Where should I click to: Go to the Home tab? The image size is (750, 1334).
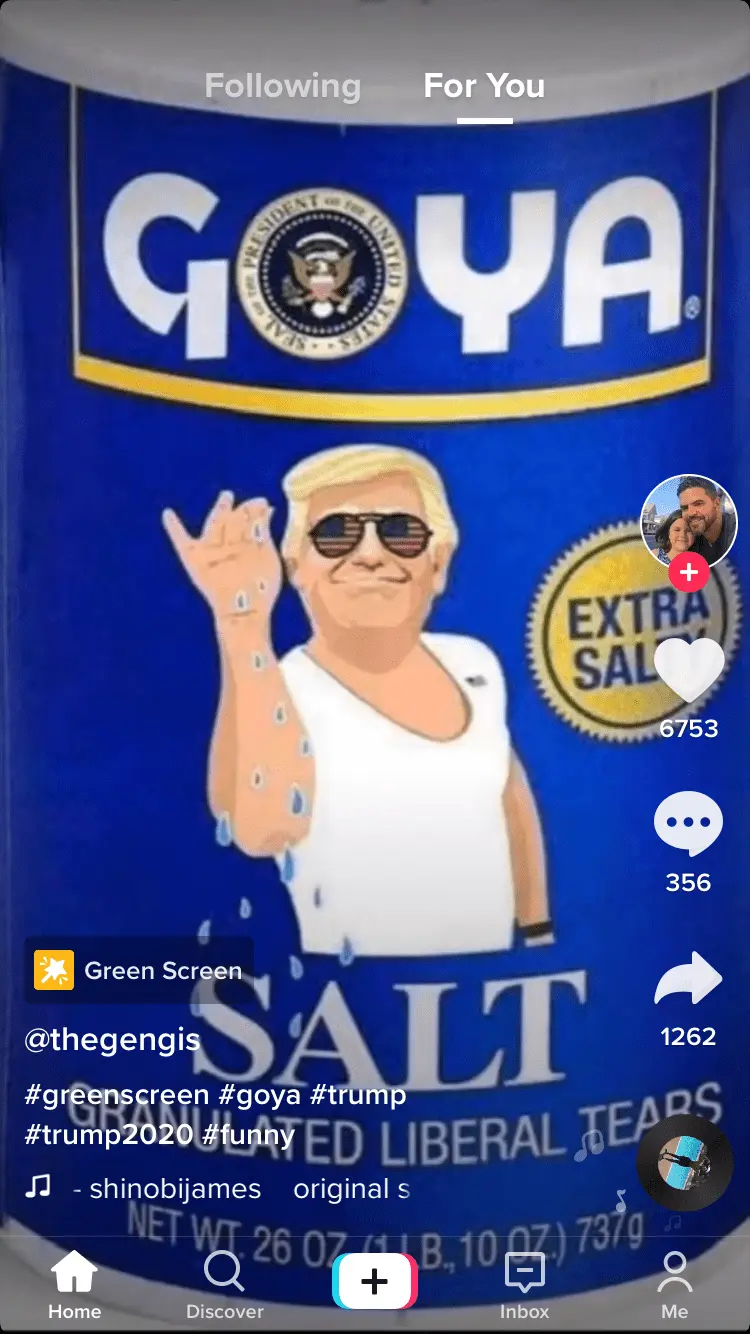[75, 1287]
